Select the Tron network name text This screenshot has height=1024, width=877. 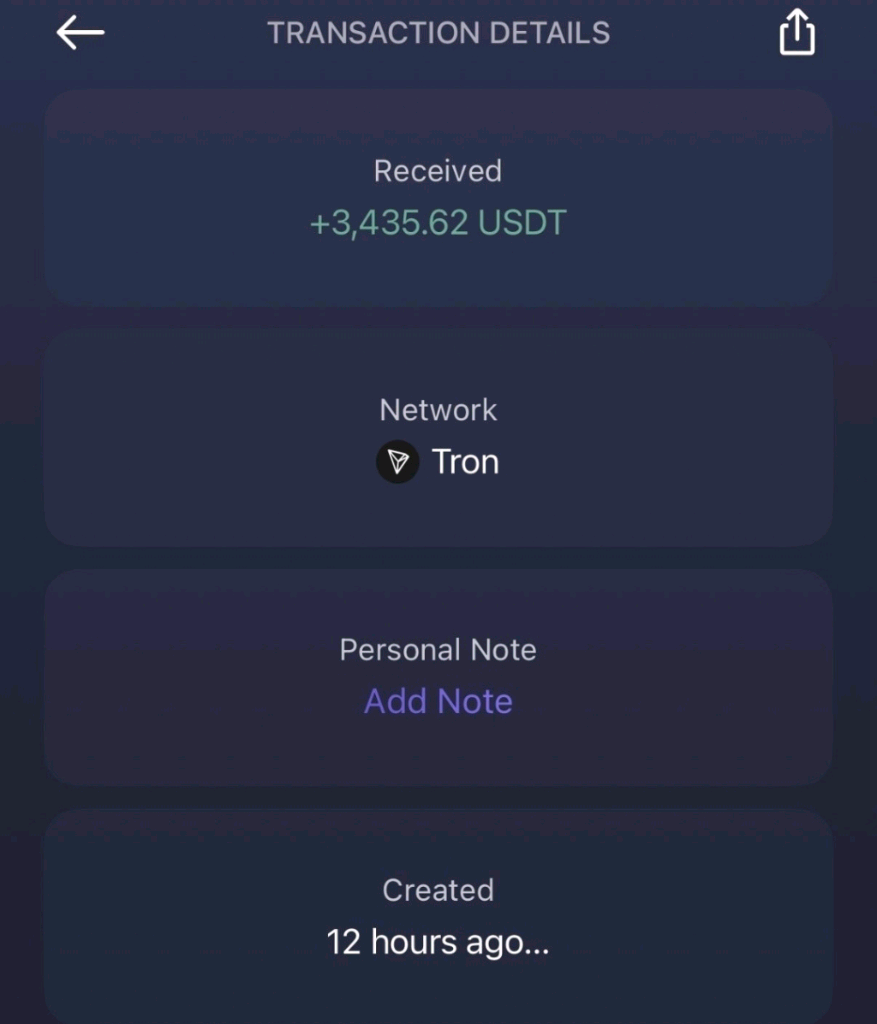[466, 462]
